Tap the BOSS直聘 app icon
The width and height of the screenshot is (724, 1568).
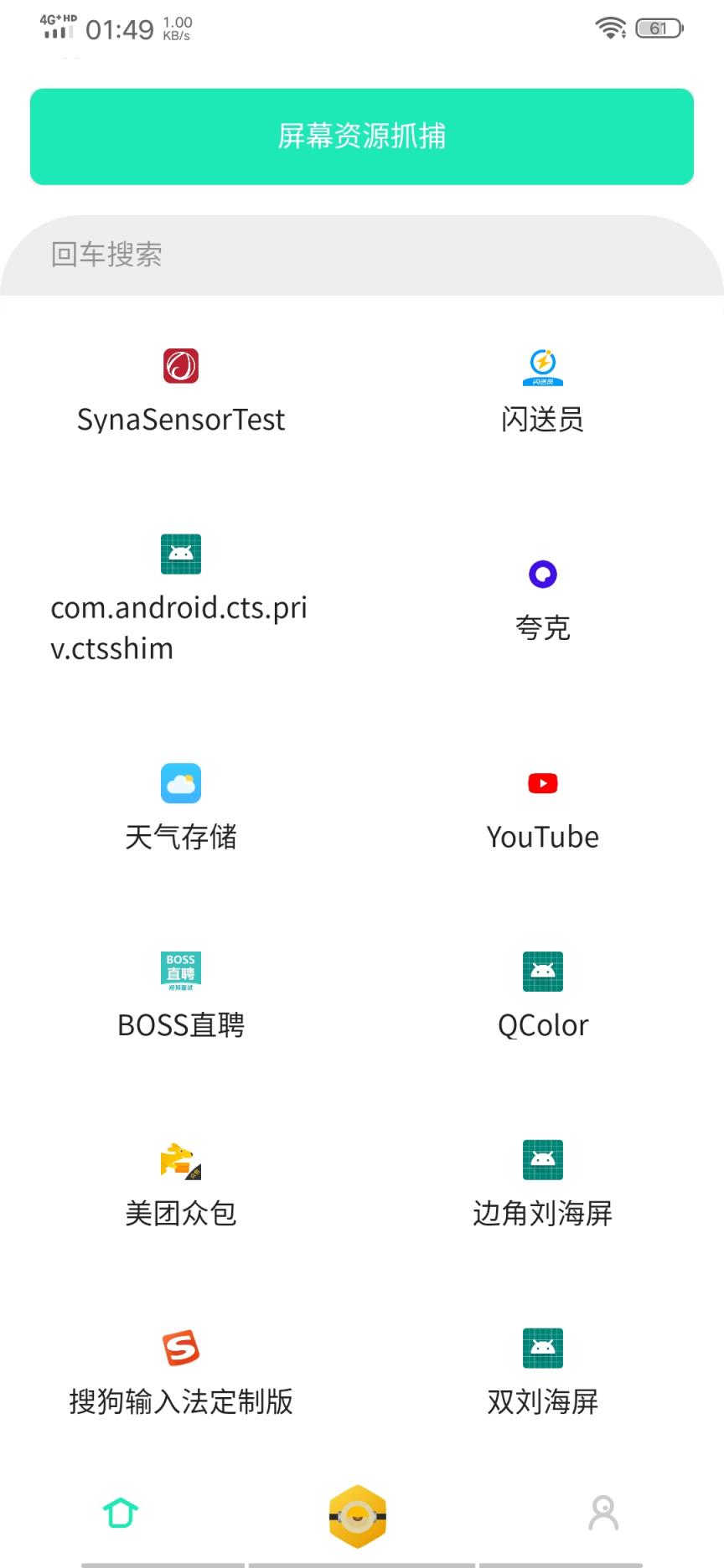[180, 971]
